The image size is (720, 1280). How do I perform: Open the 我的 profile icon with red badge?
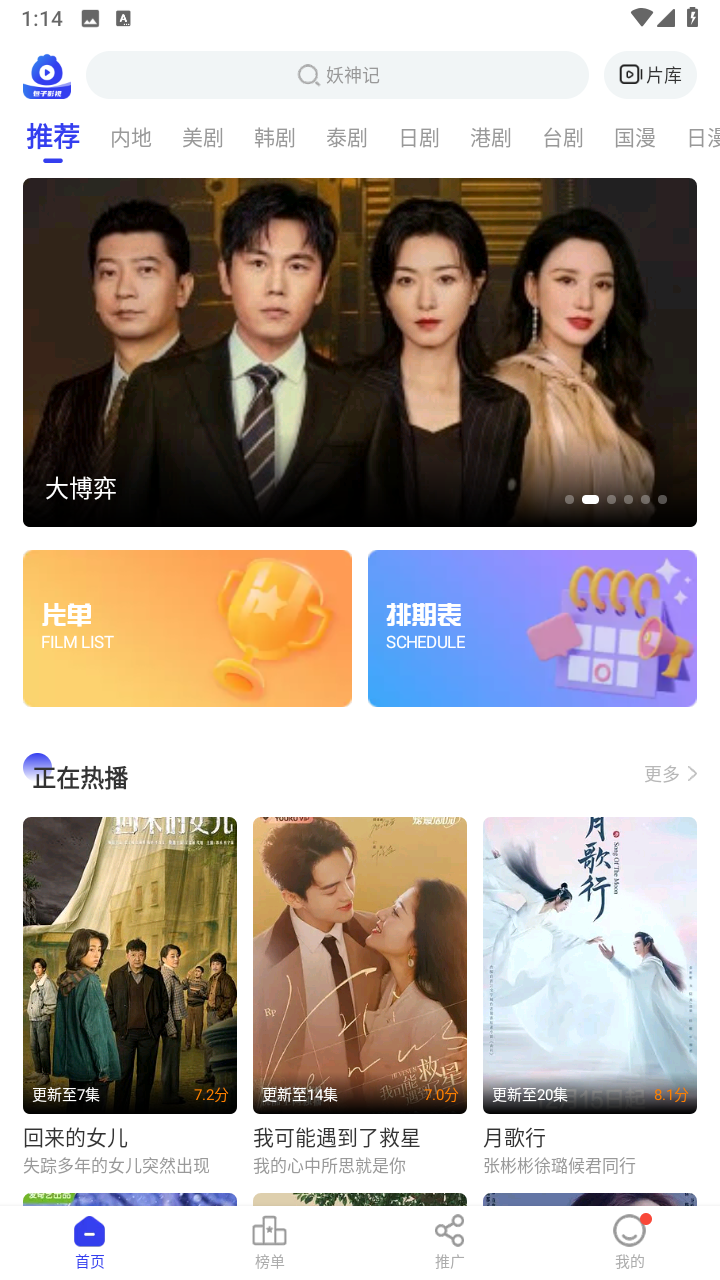click(629, 1228)
